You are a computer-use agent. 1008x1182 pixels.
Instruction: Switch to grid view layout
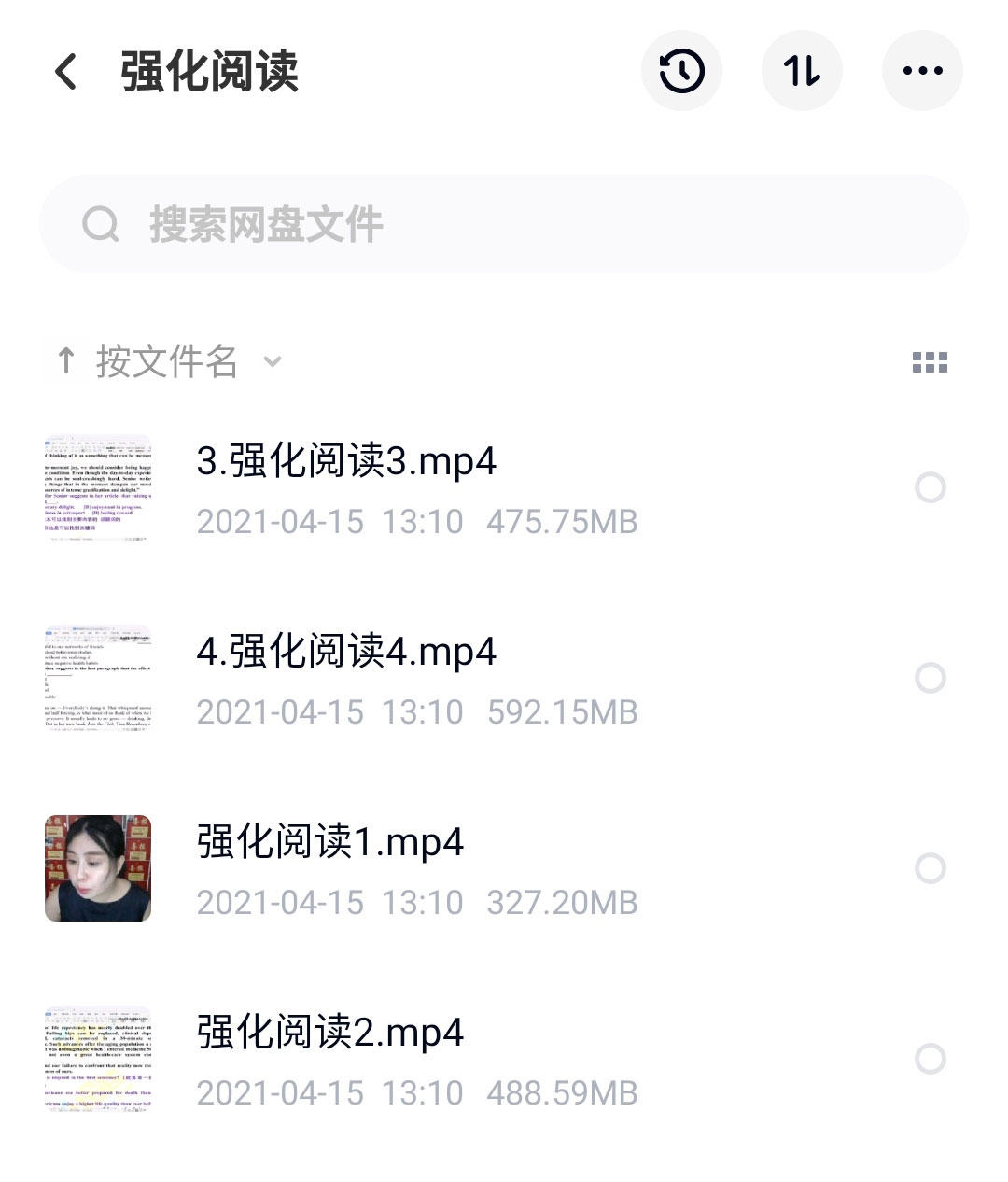click(x=930, y=362)
